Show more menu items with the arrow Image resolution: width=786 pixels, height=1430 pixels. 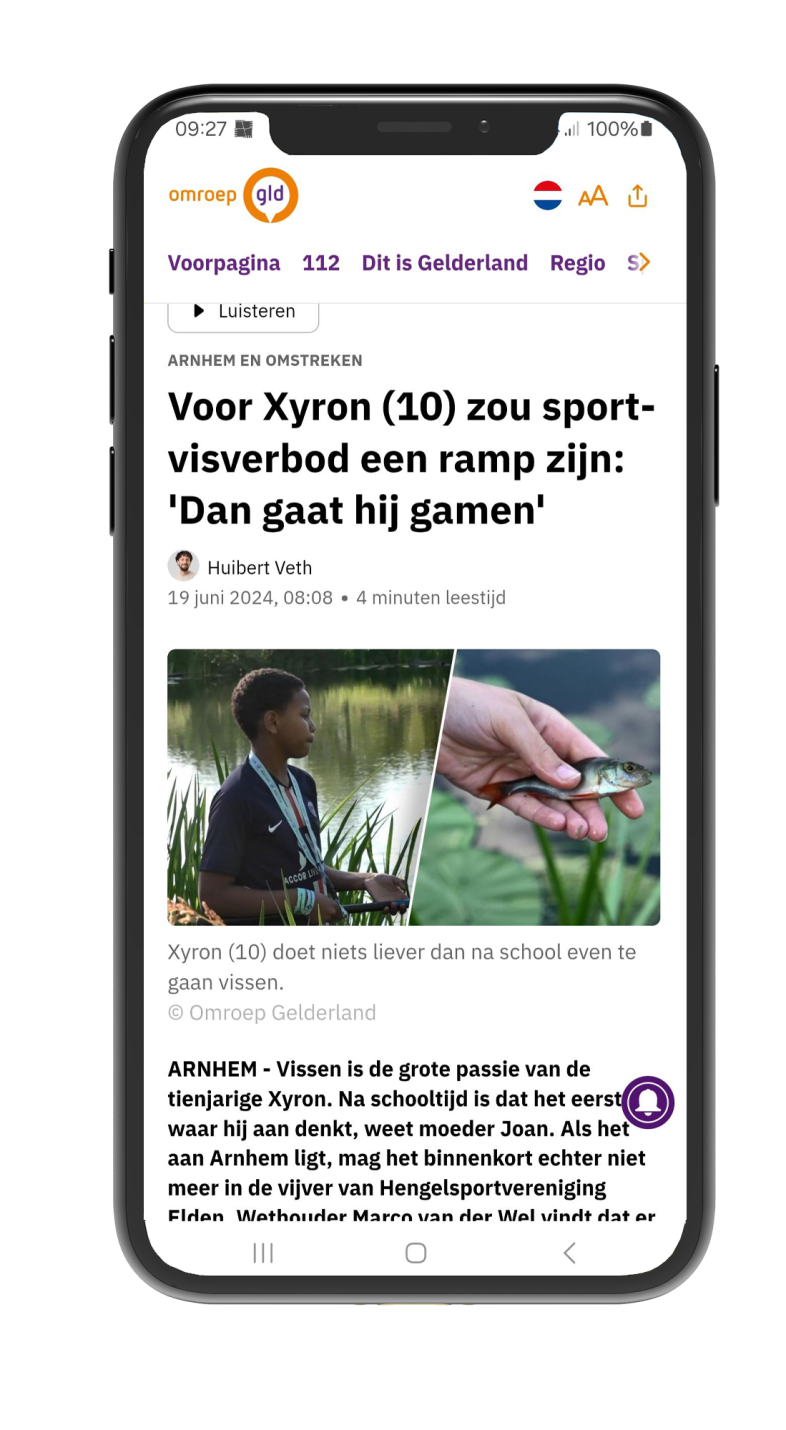pos(644,263)
